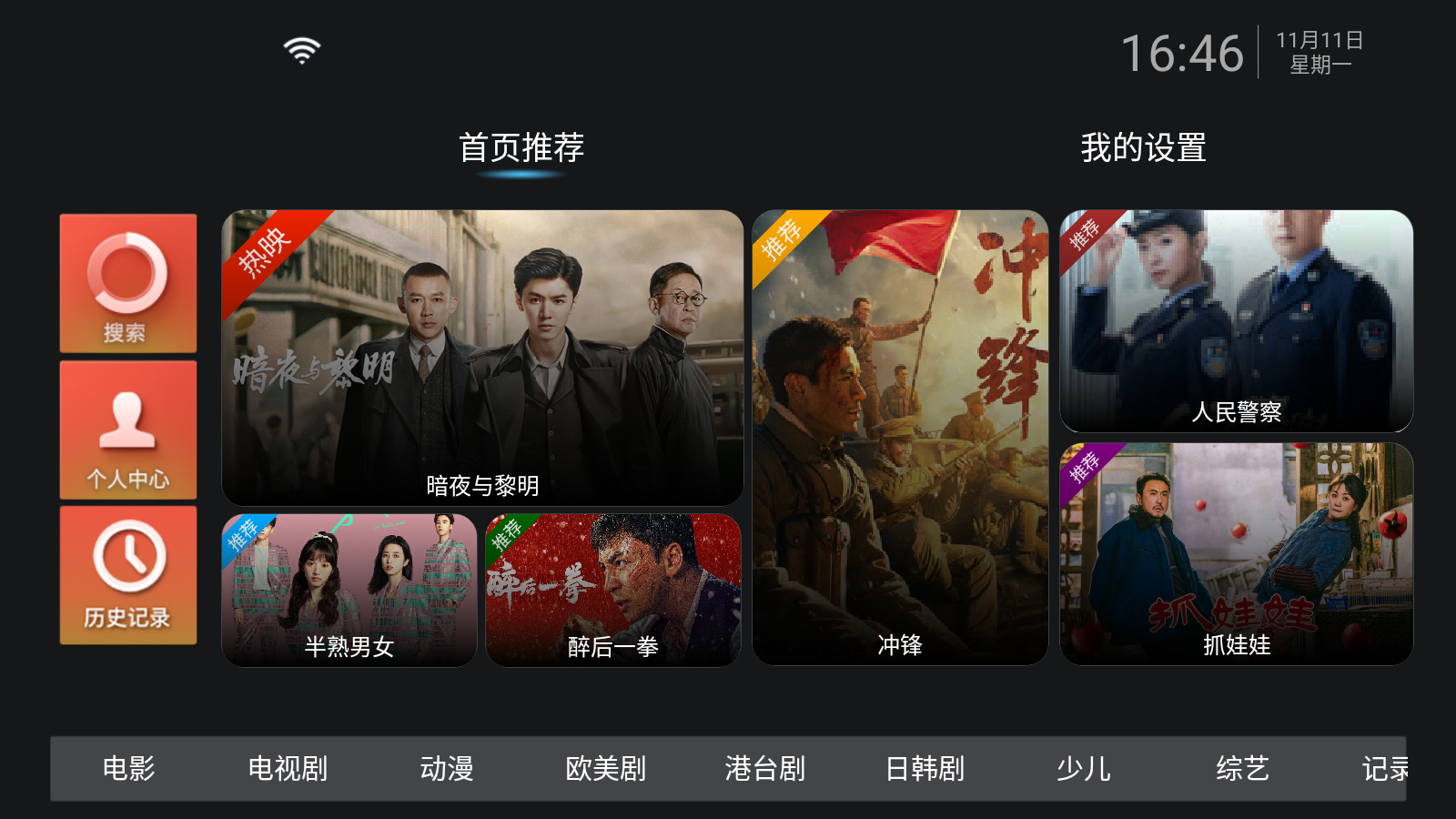This screenshot has height=819, width=1456.
Task: Switch to the 我的设置 tab
Action: (1143, 148)
